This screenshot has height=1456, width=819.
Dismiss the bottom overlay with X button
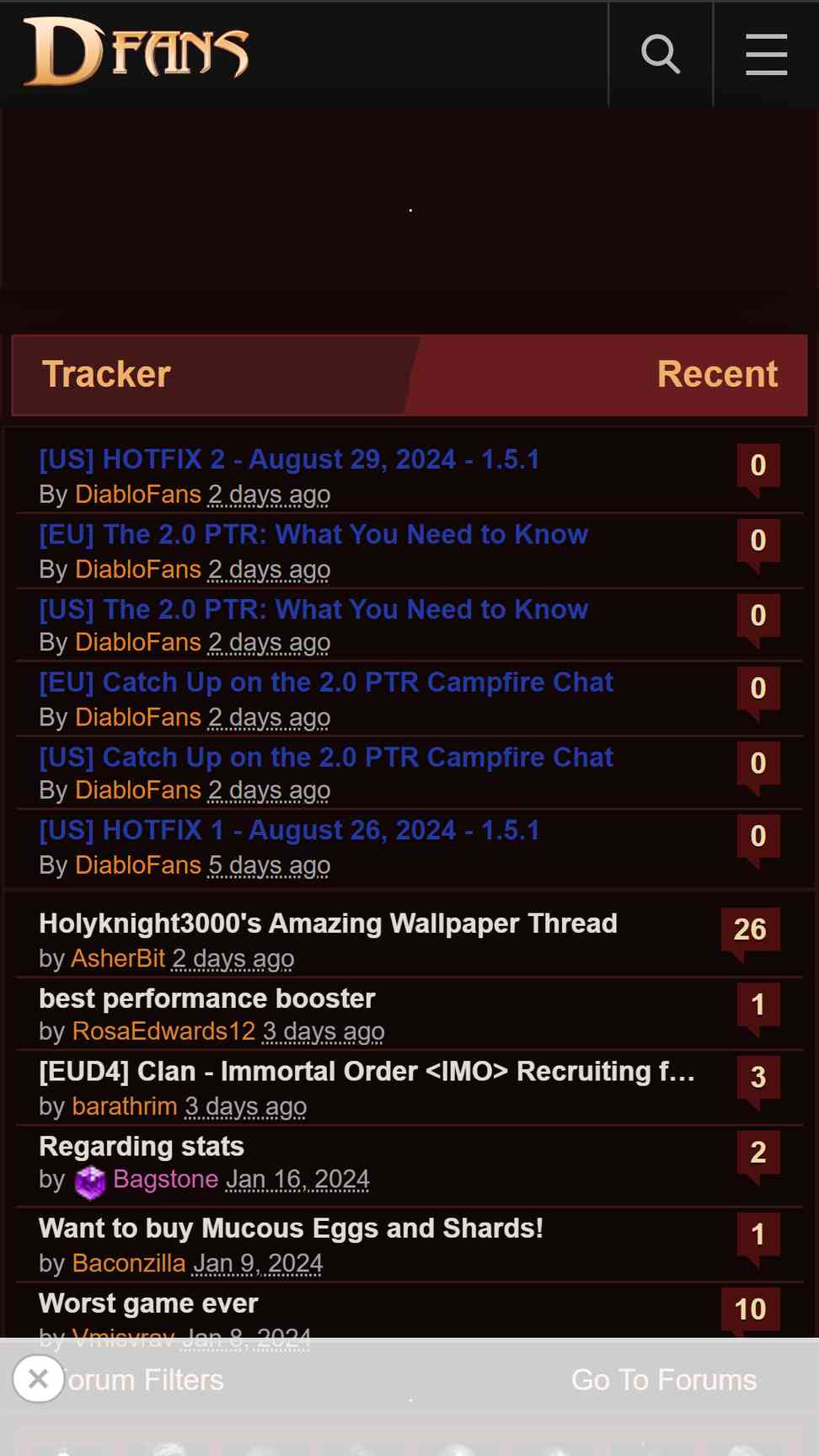coord(38,1379)
